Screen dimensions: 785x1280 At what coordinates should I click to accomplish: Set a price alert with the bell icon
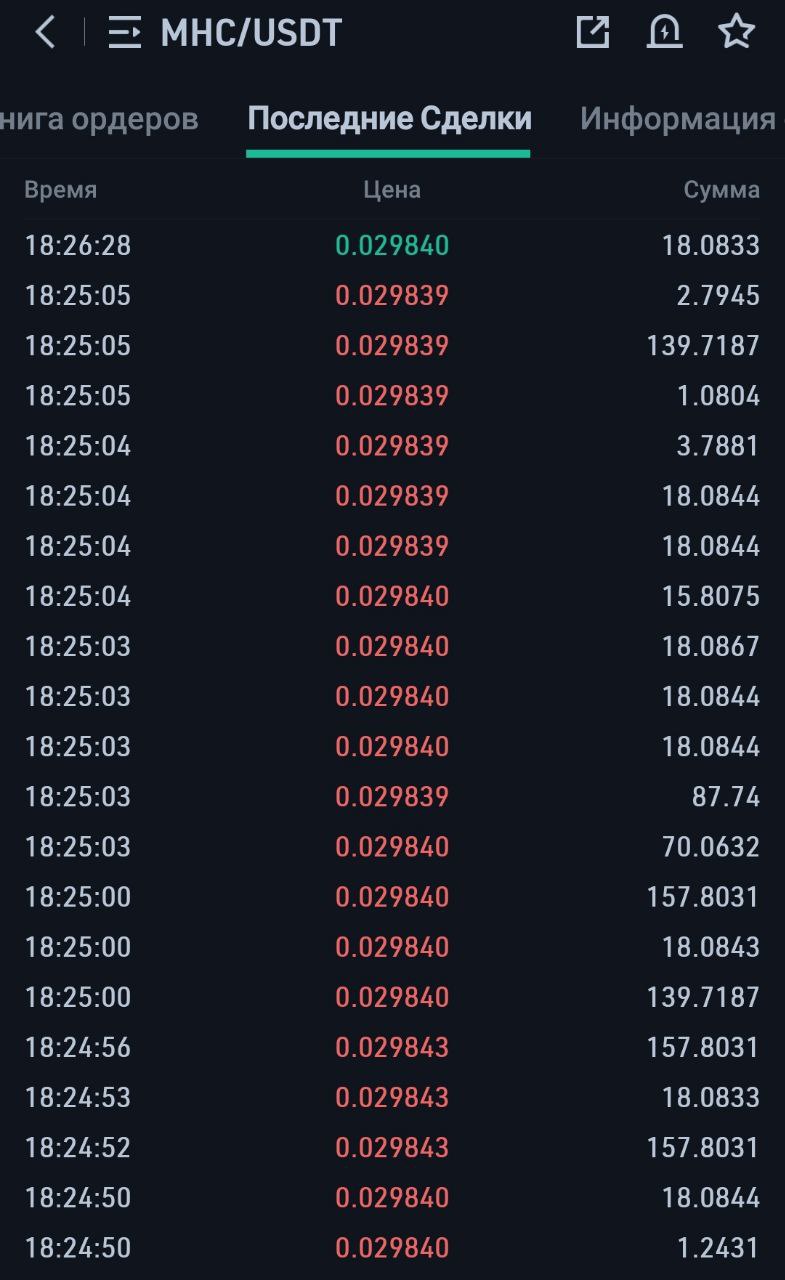(x=665, y=32)
